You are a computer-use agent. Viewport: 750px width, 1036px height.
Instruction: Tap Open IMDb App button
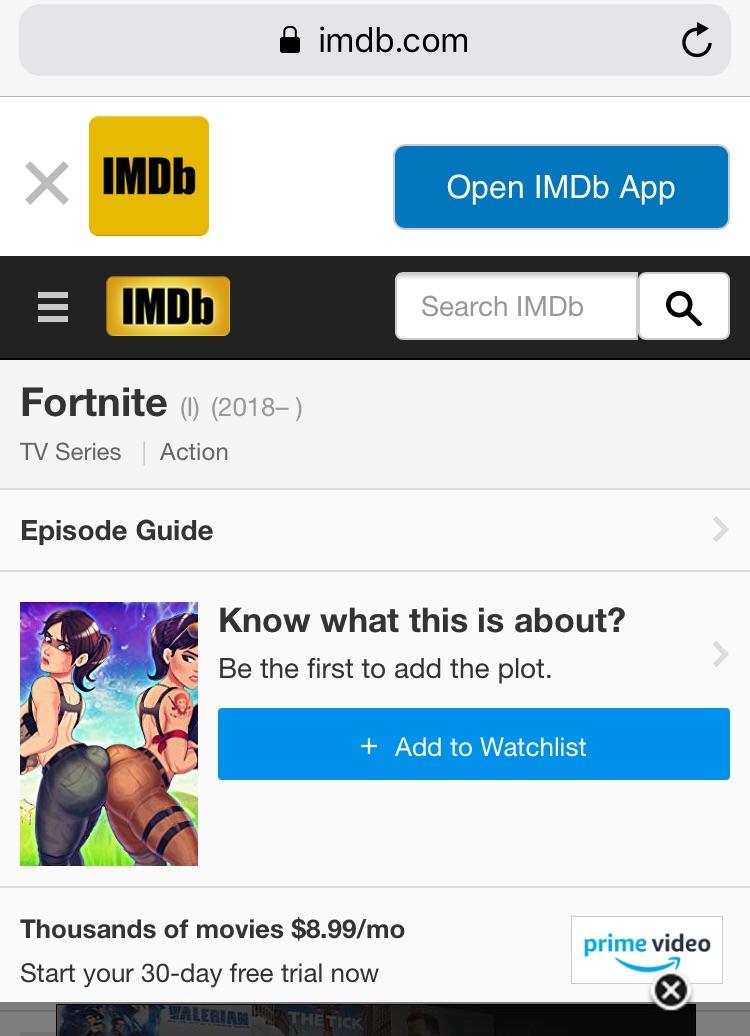[x=561, y=187]
